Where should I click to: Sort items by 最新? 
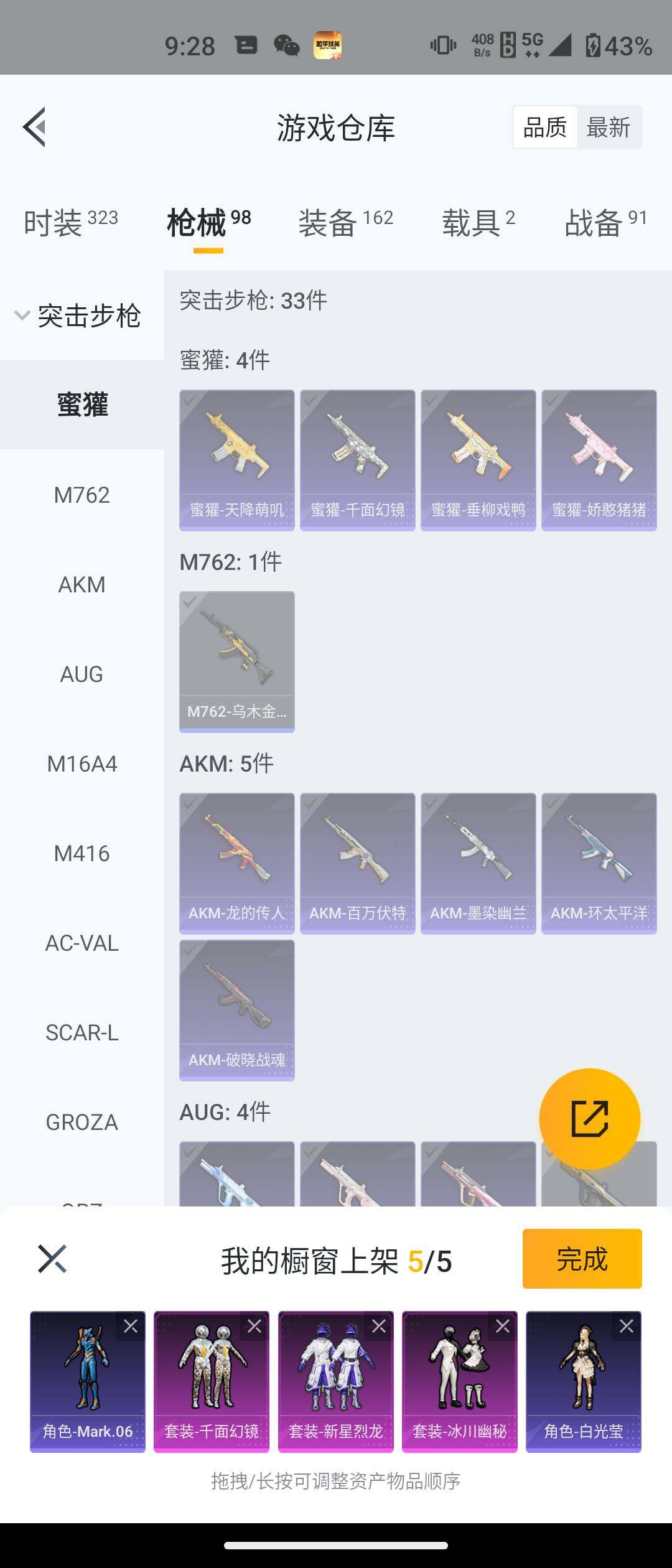pyautogui.click(x=608, y=128)
